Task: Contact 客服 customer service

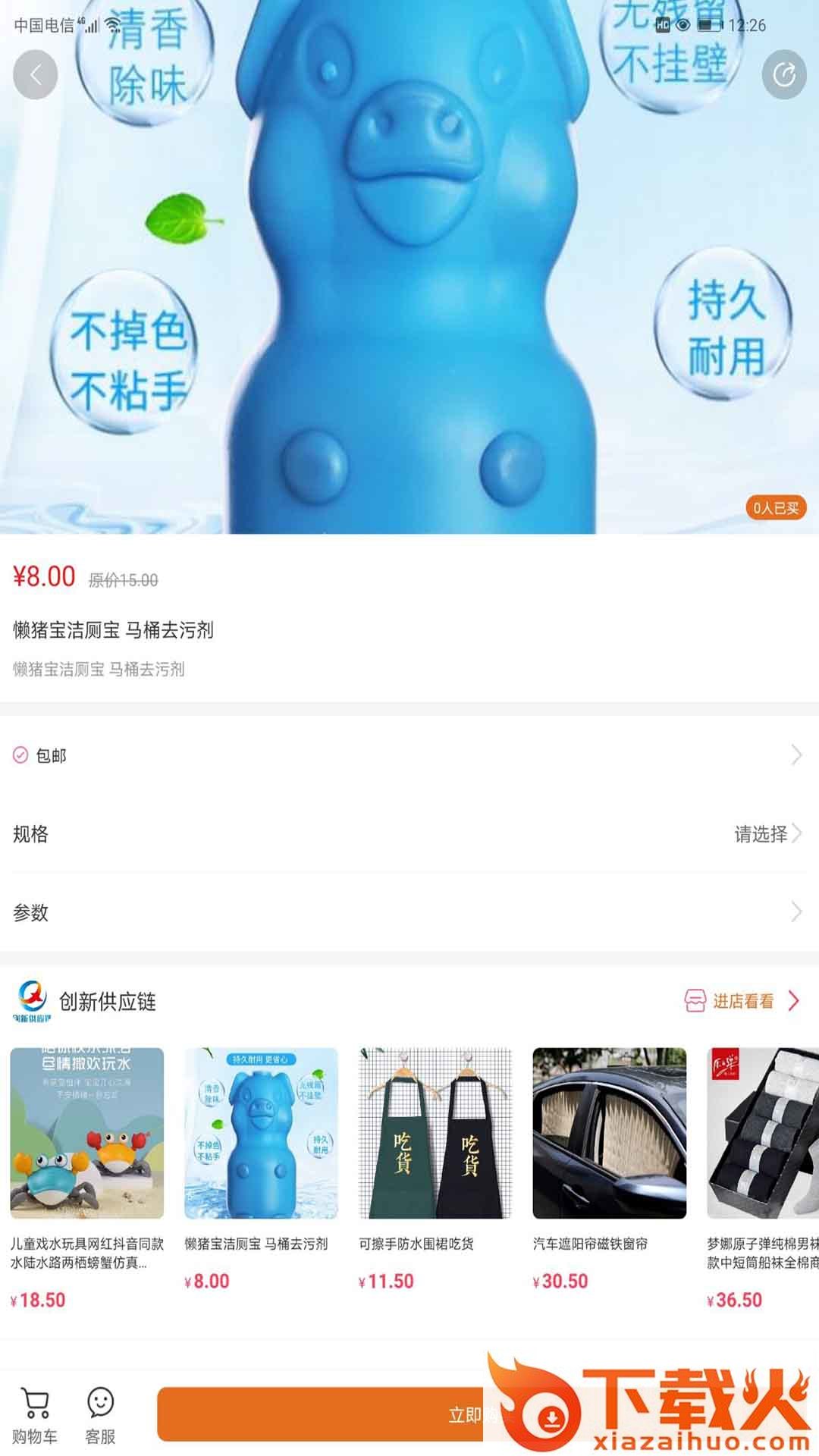Action: click(x=100, y=1415)
